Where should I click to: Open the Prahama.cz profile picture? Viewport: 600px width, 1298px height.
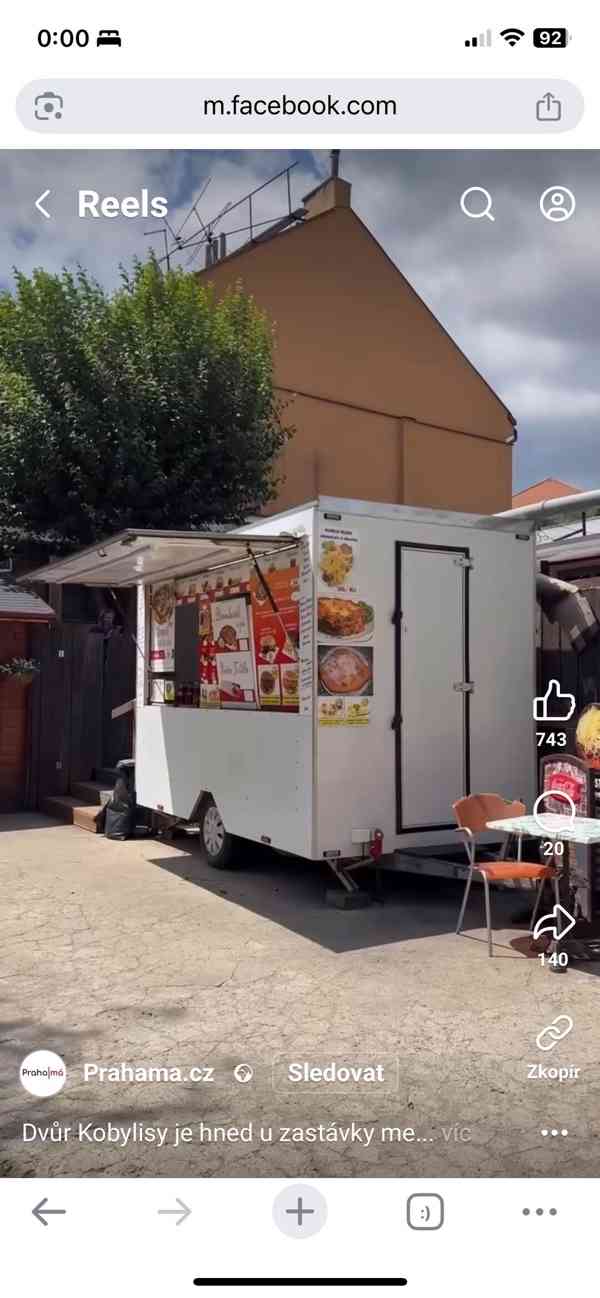tap(43, 1073)
